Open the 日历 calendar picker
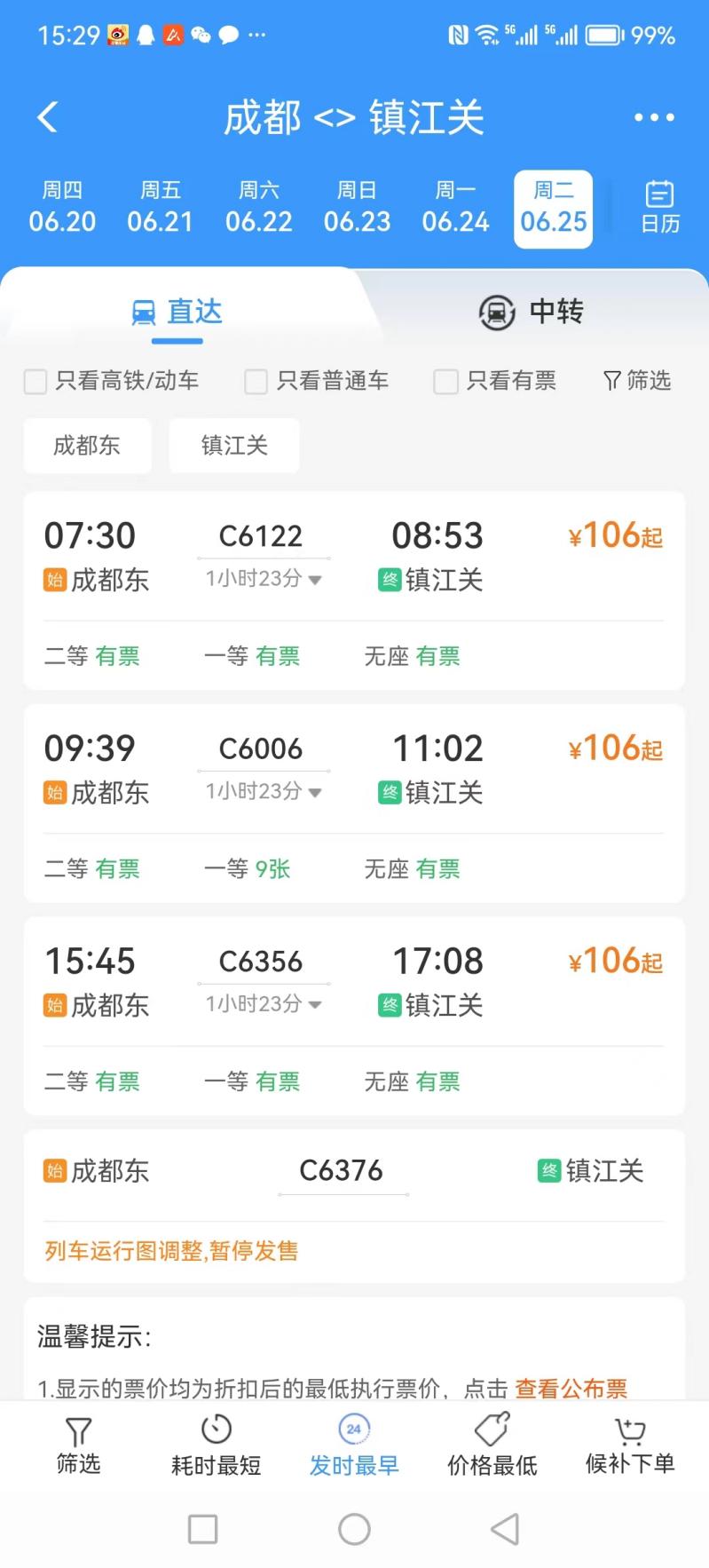The width and height of the screenshot is (709, 1568). click(x=660, y=207)
